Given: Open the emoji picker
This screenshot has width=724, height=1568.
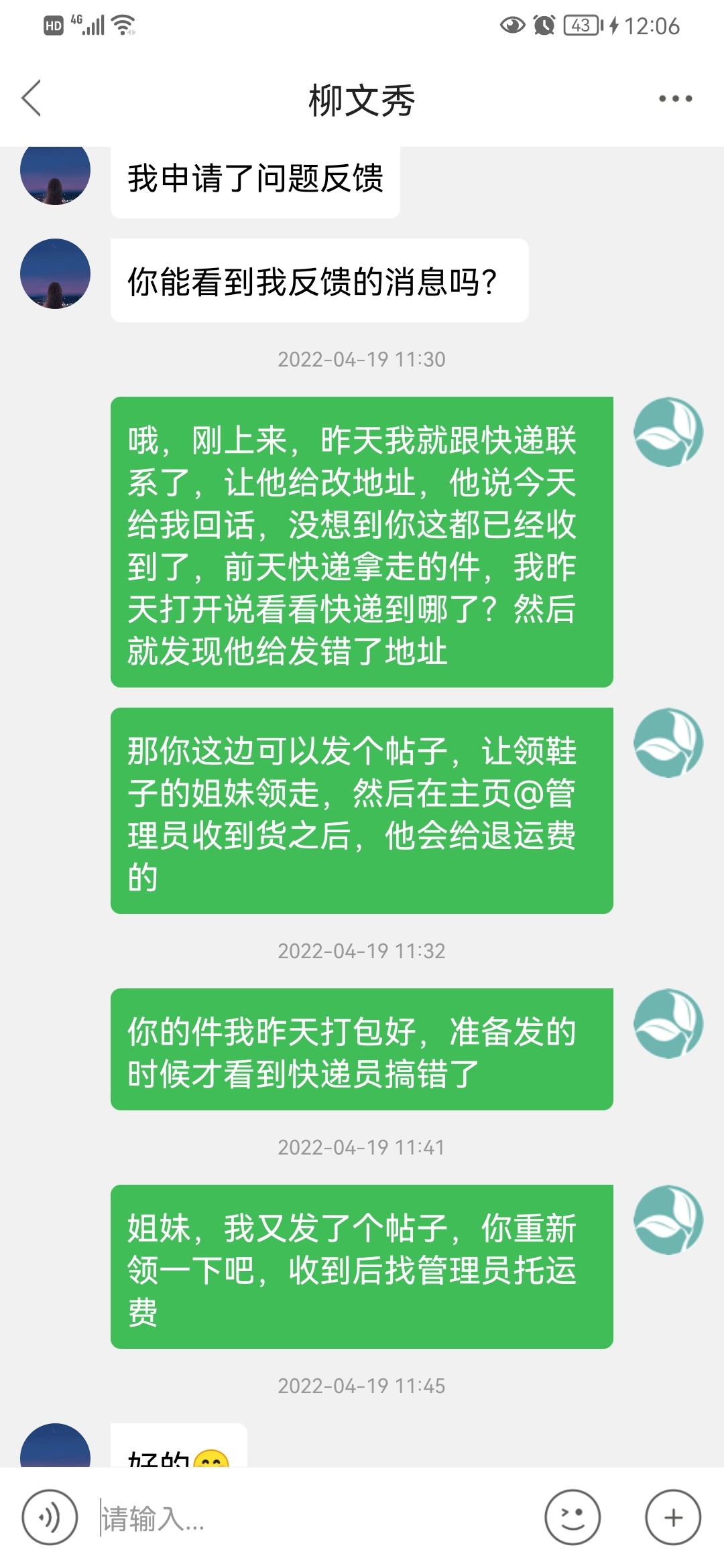Looking at the screenshot, I should click(572, 1518).
